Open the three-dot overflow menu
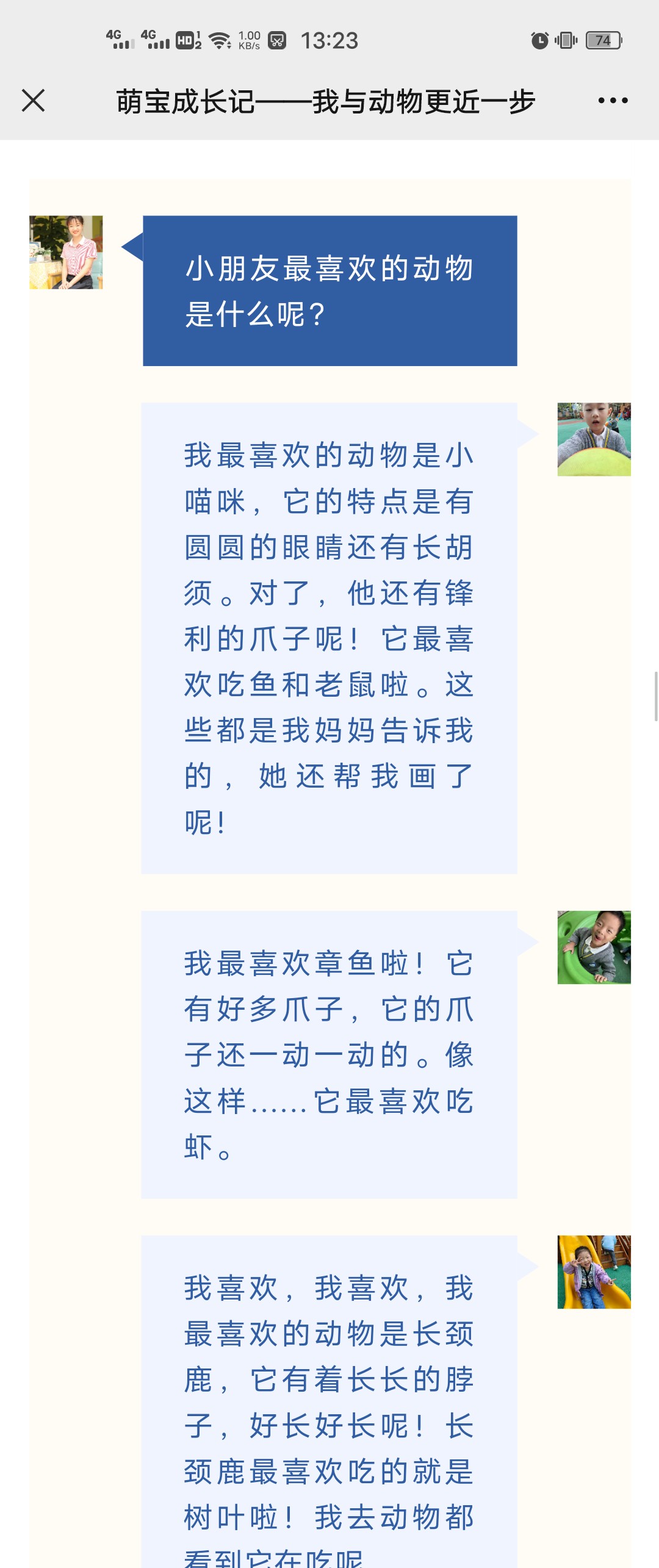 pos(613,101)
